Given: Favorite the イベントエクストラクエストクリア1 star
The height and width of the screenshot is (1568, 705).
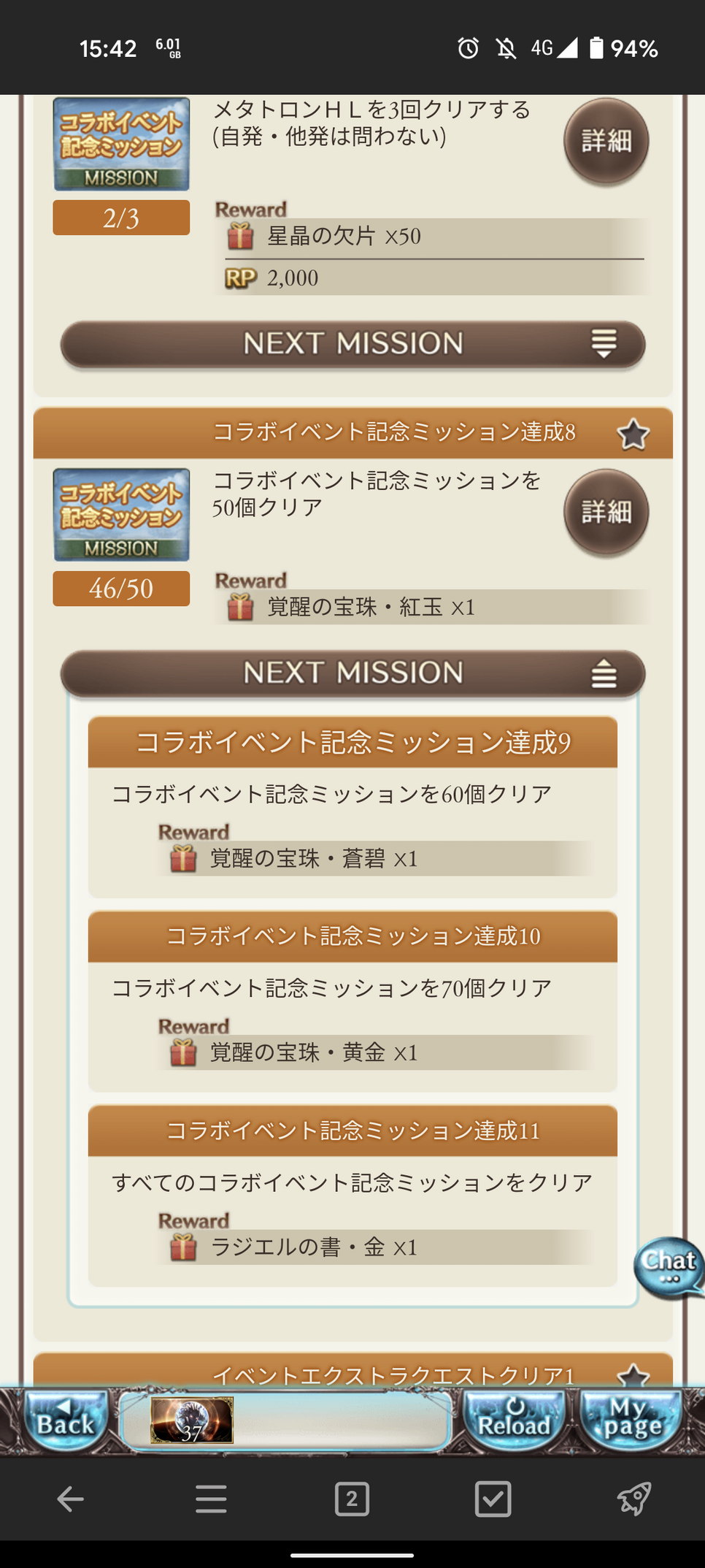Looking at the screenshot, I should (632, 1376).
